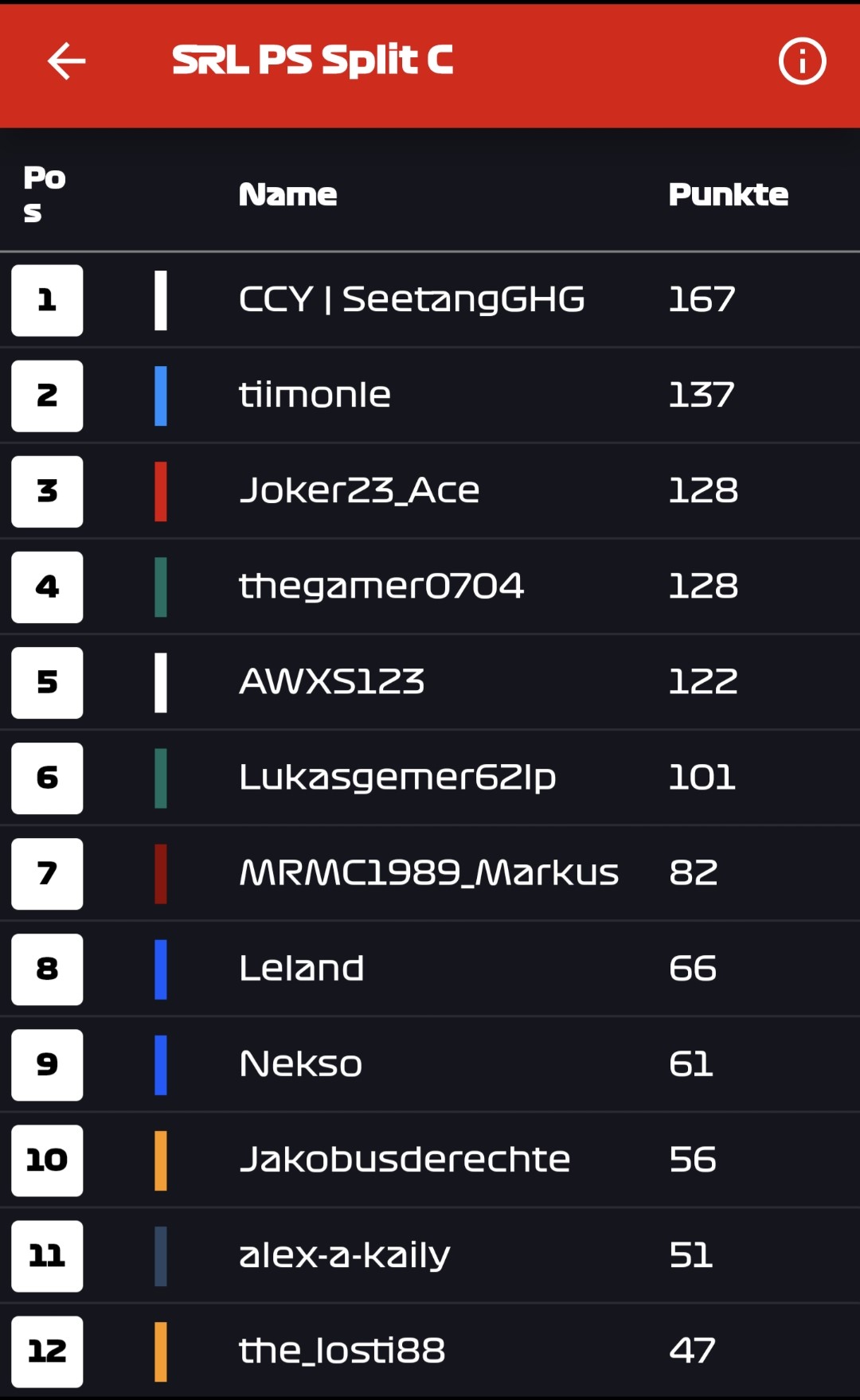Select the tiimonle standings row
The image size is (860, 1400).
[315, 396]
